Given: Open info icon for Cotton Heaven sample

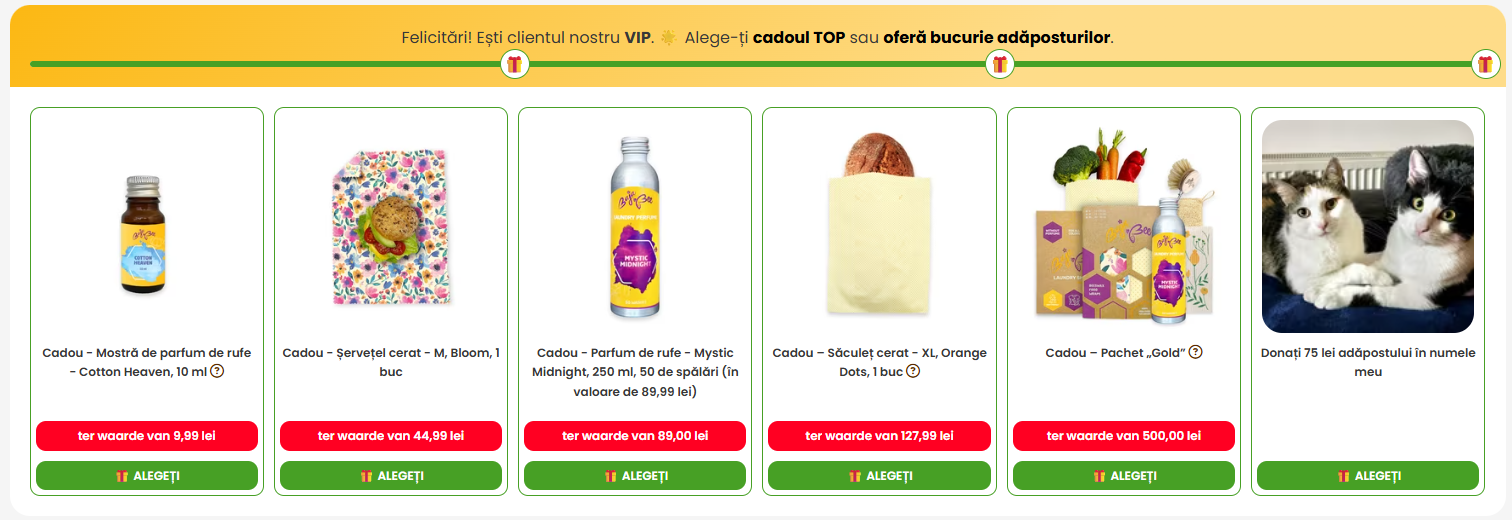Looking at the screenshot, I should pos(217,372).
